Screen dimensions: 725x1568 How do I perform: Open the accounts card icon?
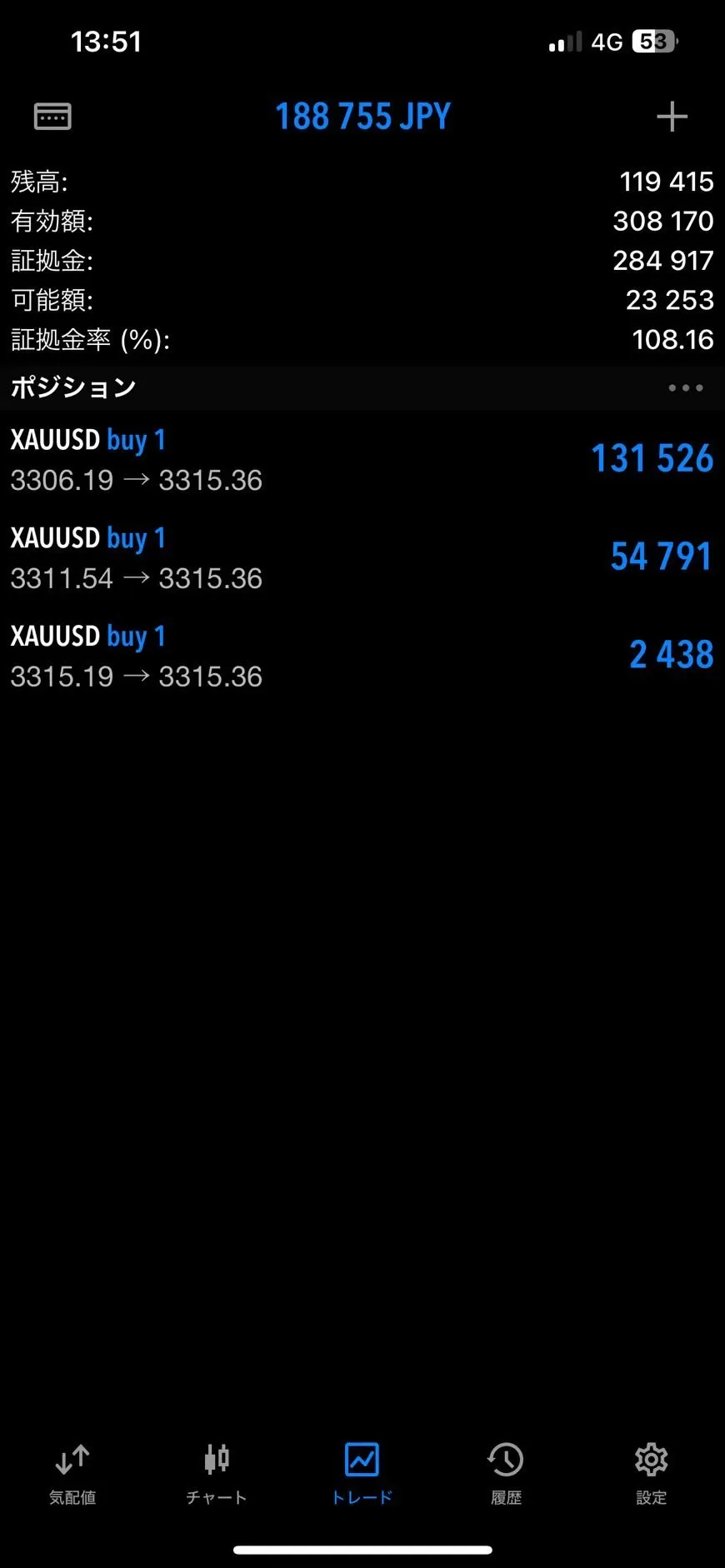click(52, 117)
